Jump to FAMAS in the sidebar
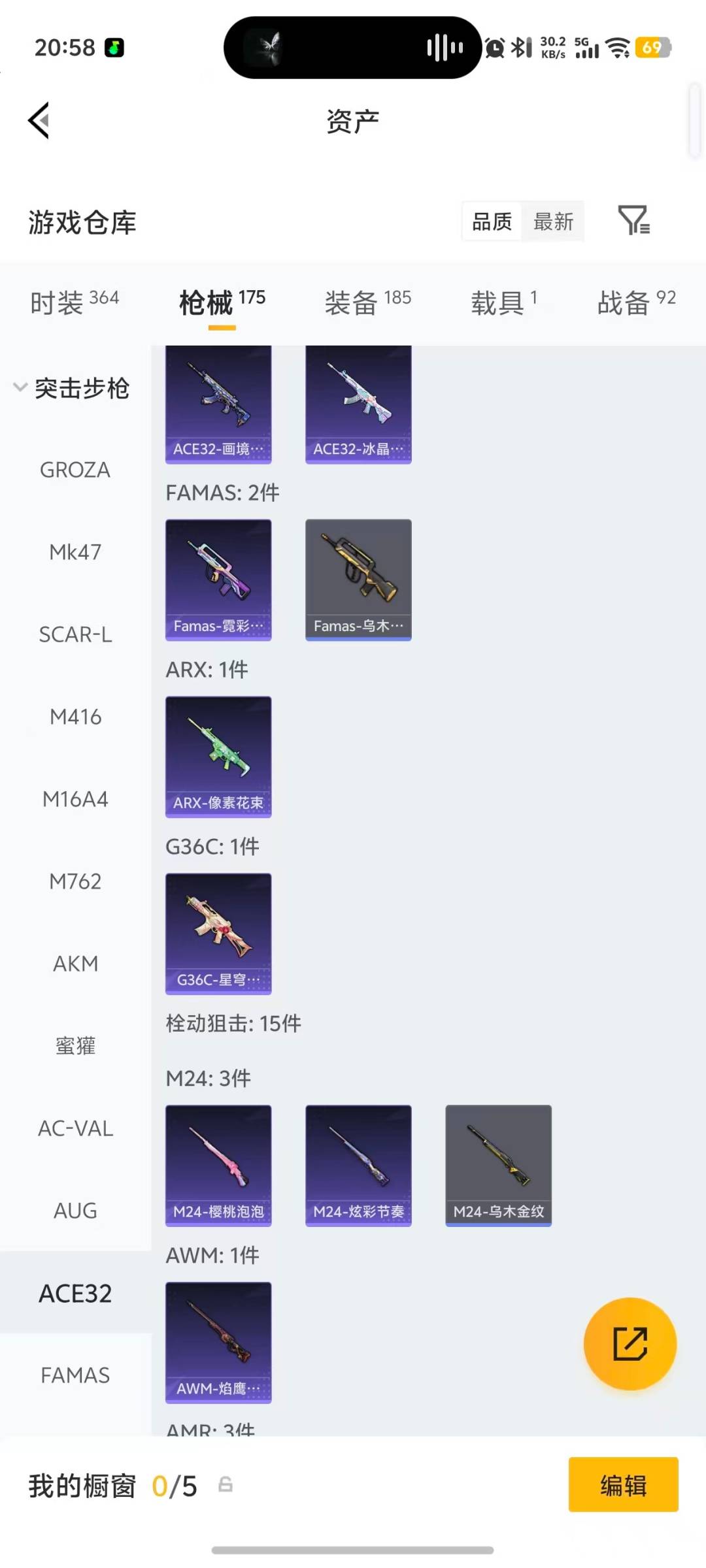 [75, 1375]
